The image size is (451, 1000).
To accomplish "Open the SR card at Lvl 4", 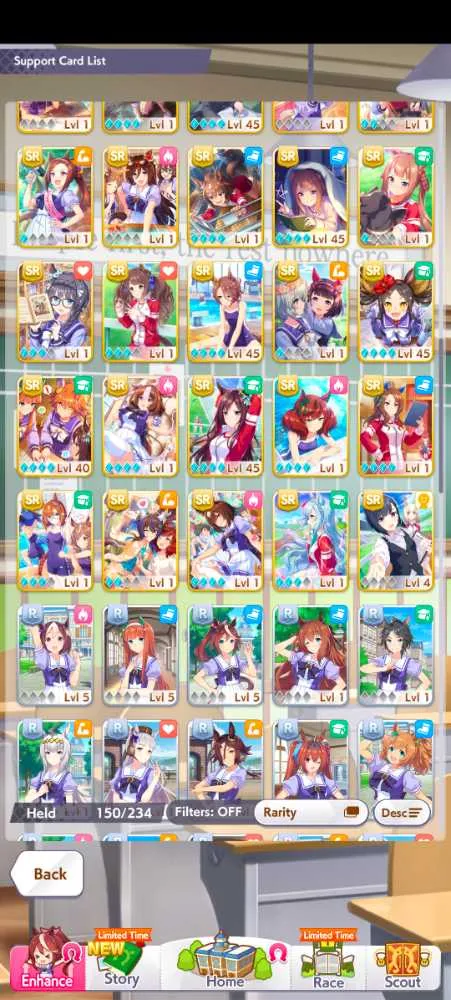I will (396, 540).
